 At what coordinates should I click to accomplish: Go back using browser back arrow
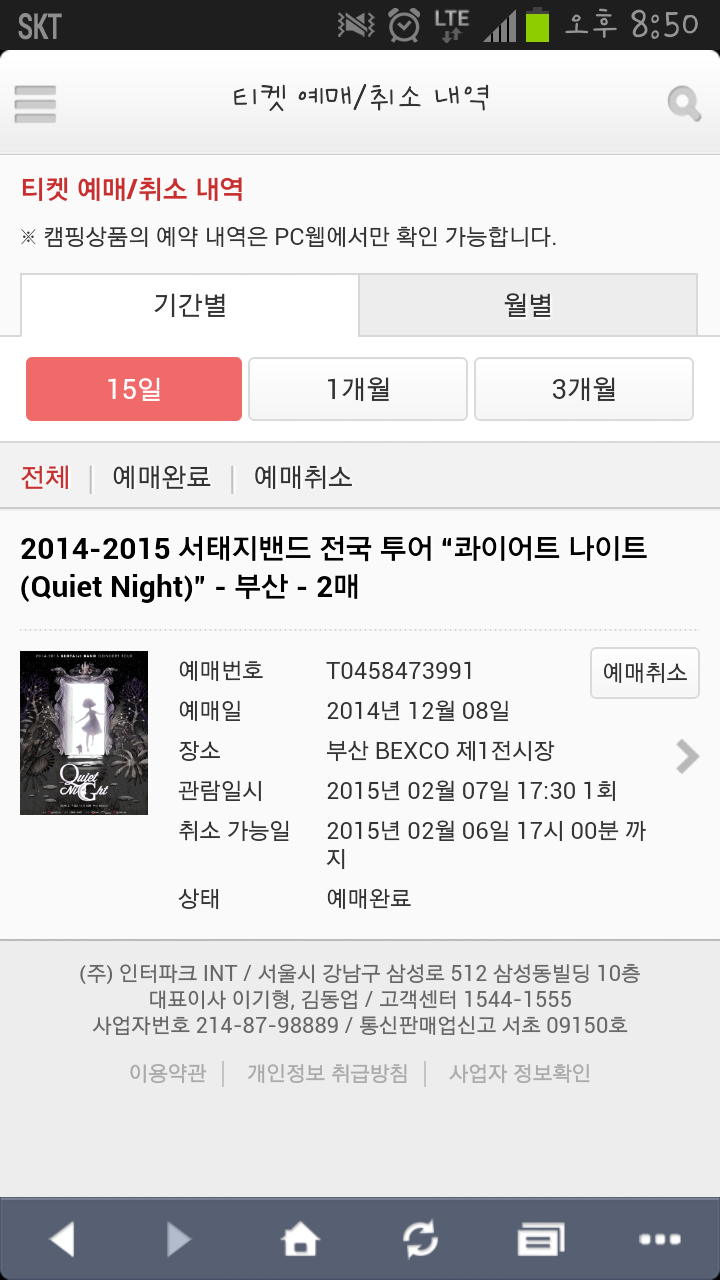(x=62, y=1240)
